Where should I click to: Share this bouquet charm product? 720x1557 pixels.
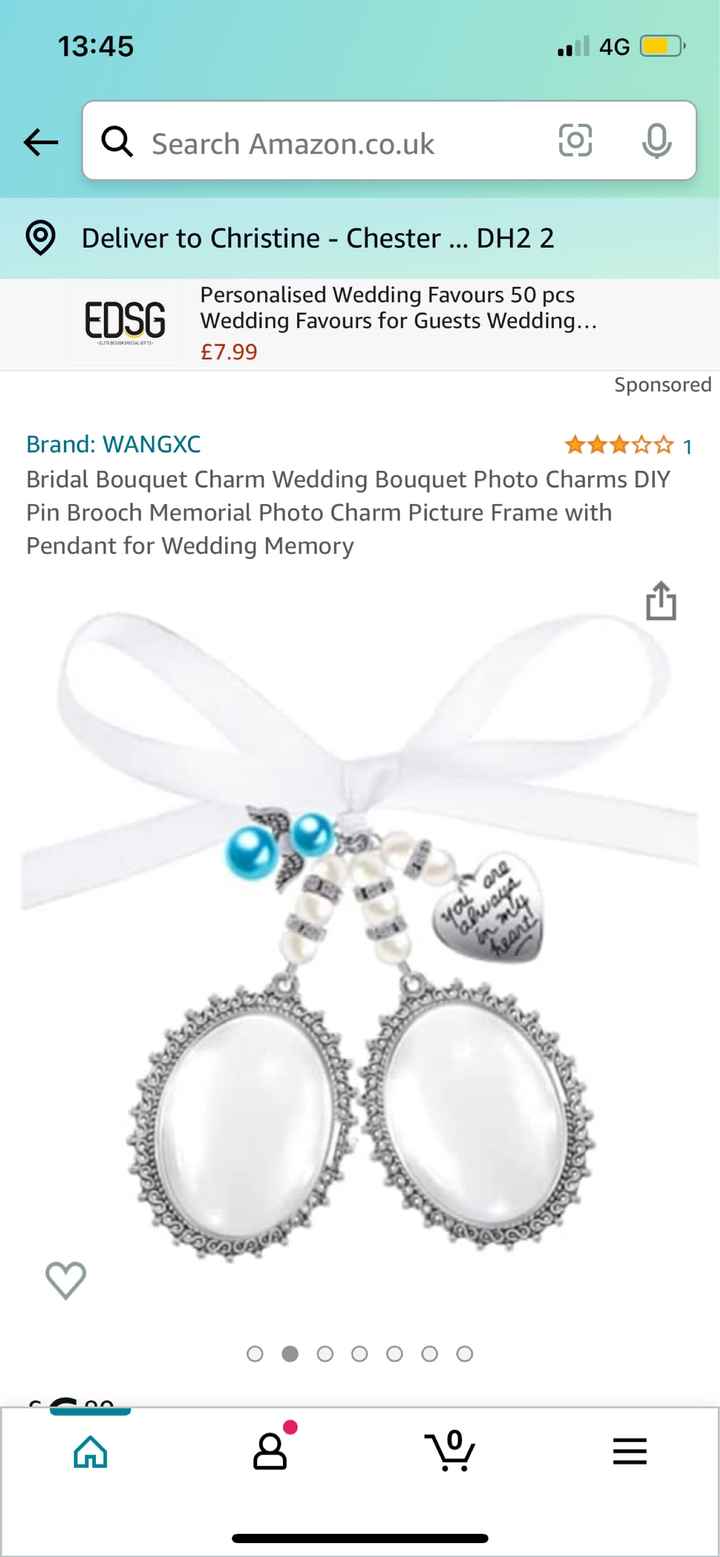tap(661, 602)
